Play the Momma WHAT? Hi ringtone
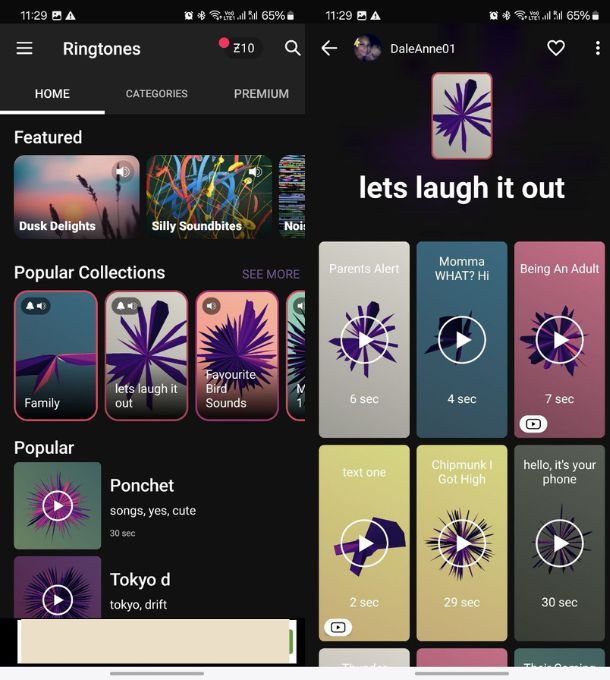Screen dimensions: 610x680 coord(462,340)
